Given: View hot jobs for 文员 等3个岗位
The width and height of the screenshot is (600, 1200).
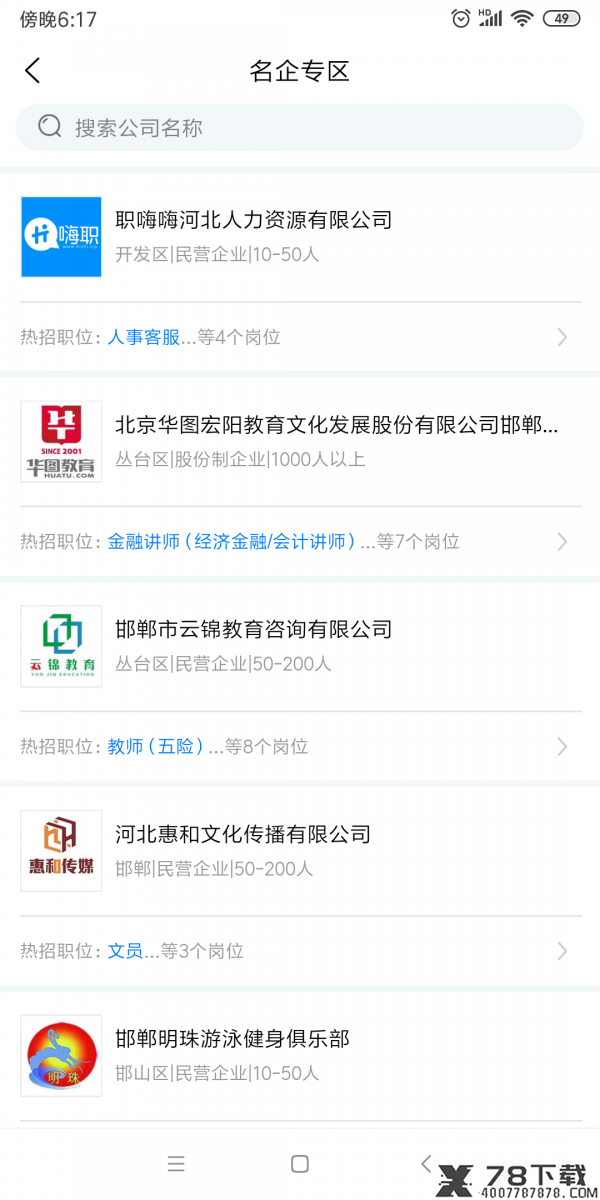Looking at the screenshot, I should pos(300,950).
